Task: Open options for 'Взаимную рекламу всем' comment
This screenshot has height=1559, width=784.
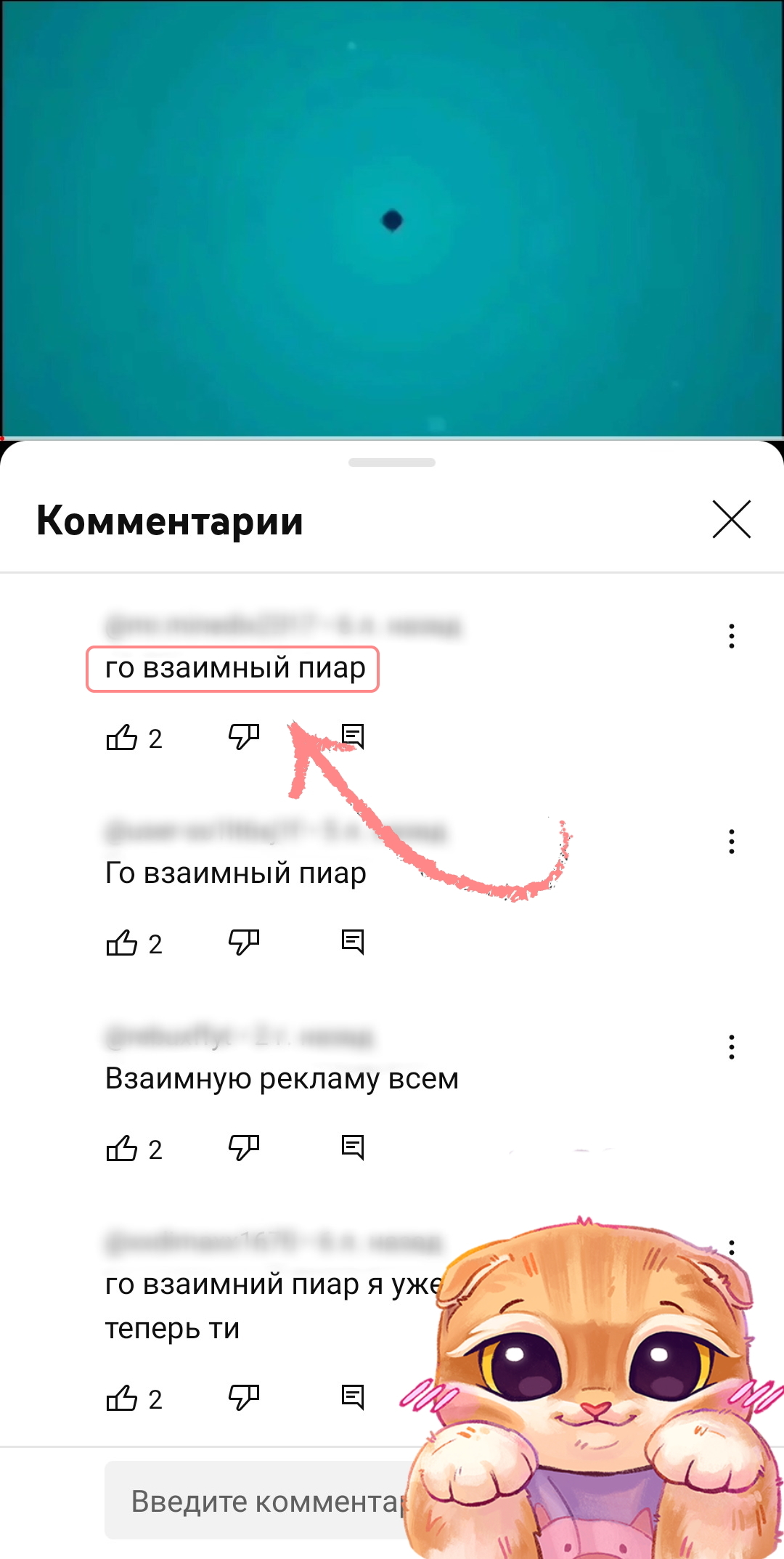Action: 731,1047
